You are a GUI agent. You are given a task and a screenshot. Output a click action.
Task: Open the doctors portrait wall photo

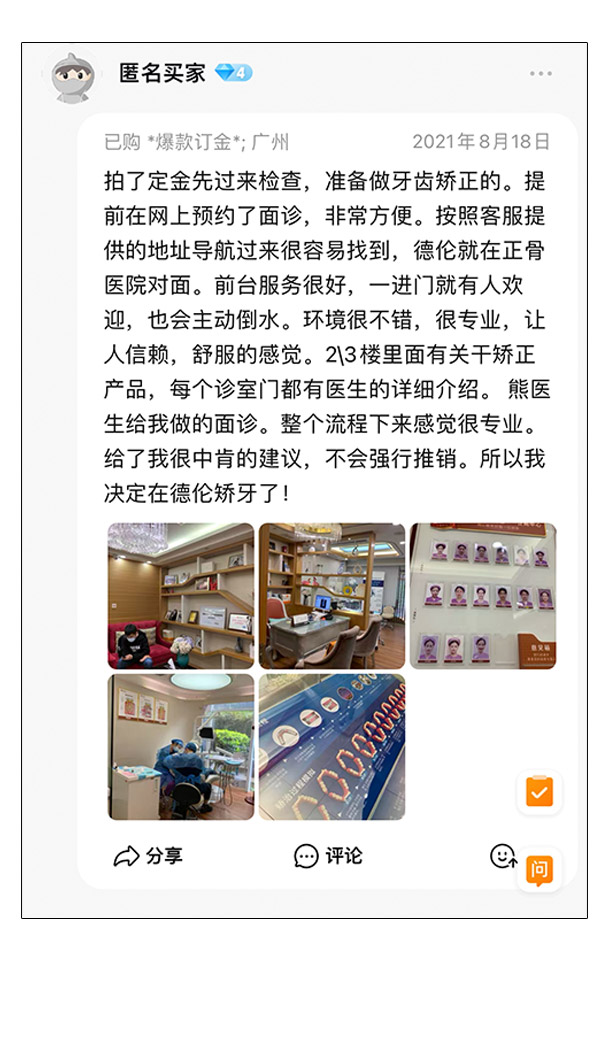pyautogui.click(x=483, y=596)
